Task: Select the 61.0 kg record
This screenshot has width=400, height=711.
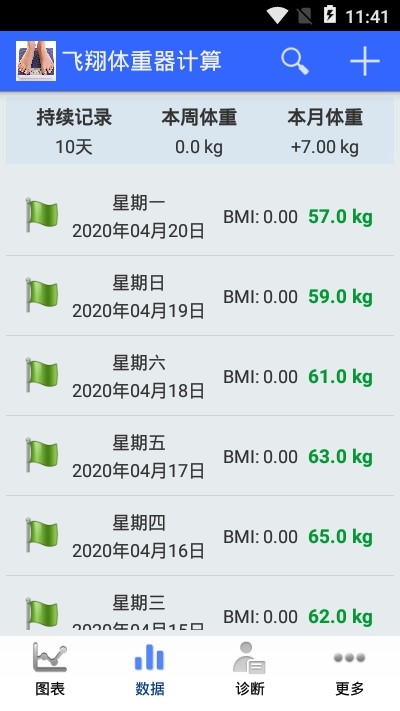Action: [200, 375]
